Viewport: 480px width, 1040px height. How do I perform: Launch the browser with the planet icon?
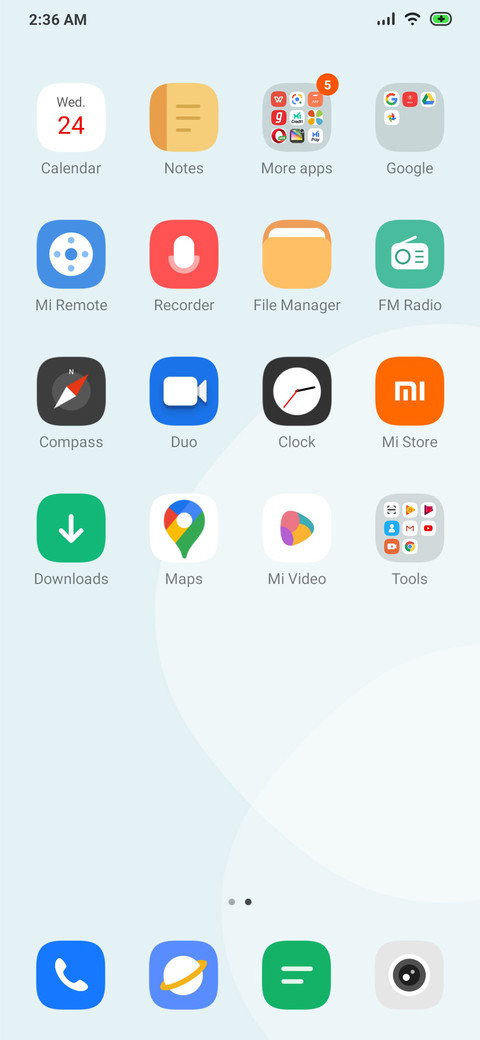click(184, 975)
